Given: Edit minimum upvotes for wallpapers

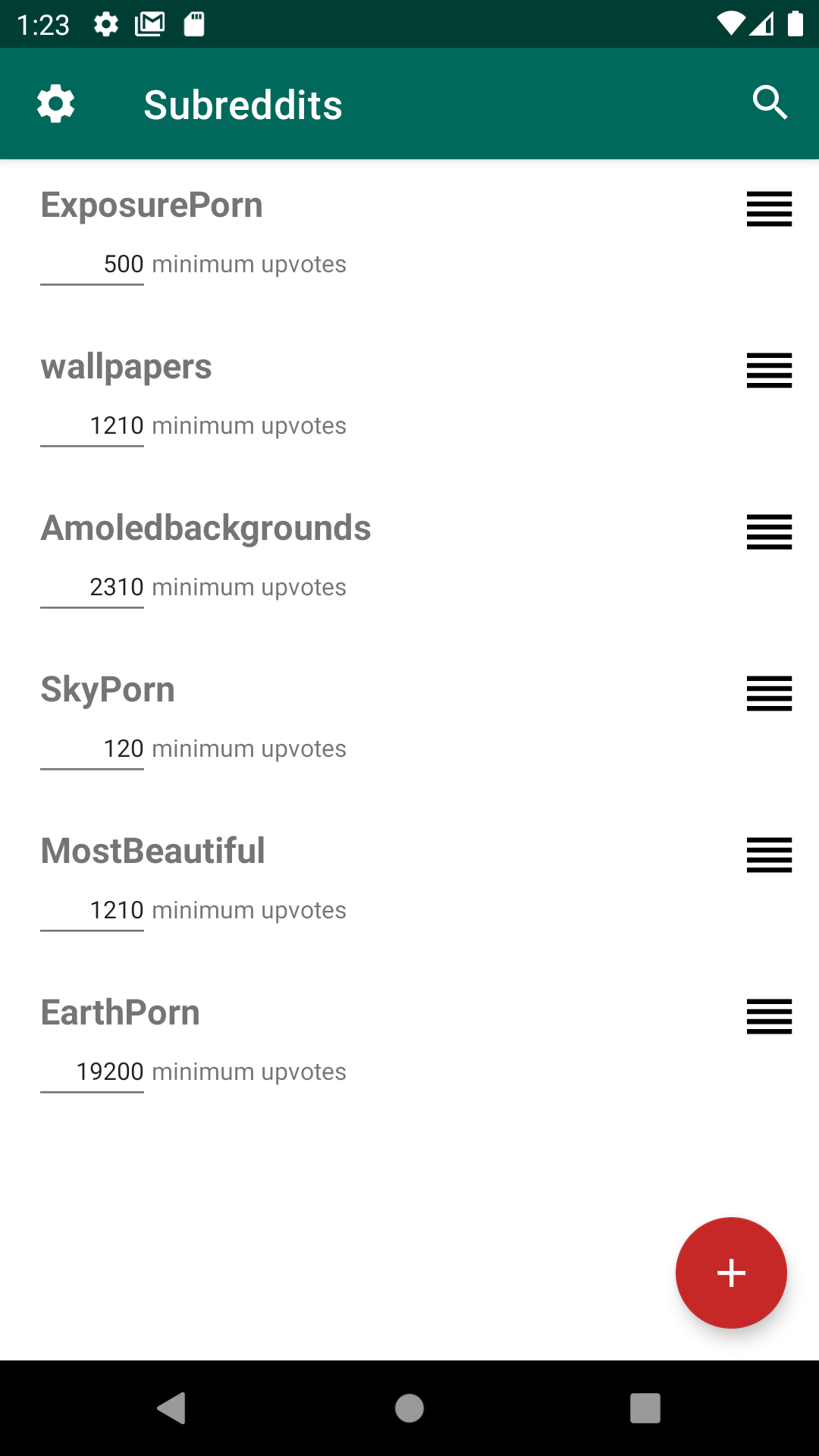Looking at the screenshot, I should coord(93,426).
